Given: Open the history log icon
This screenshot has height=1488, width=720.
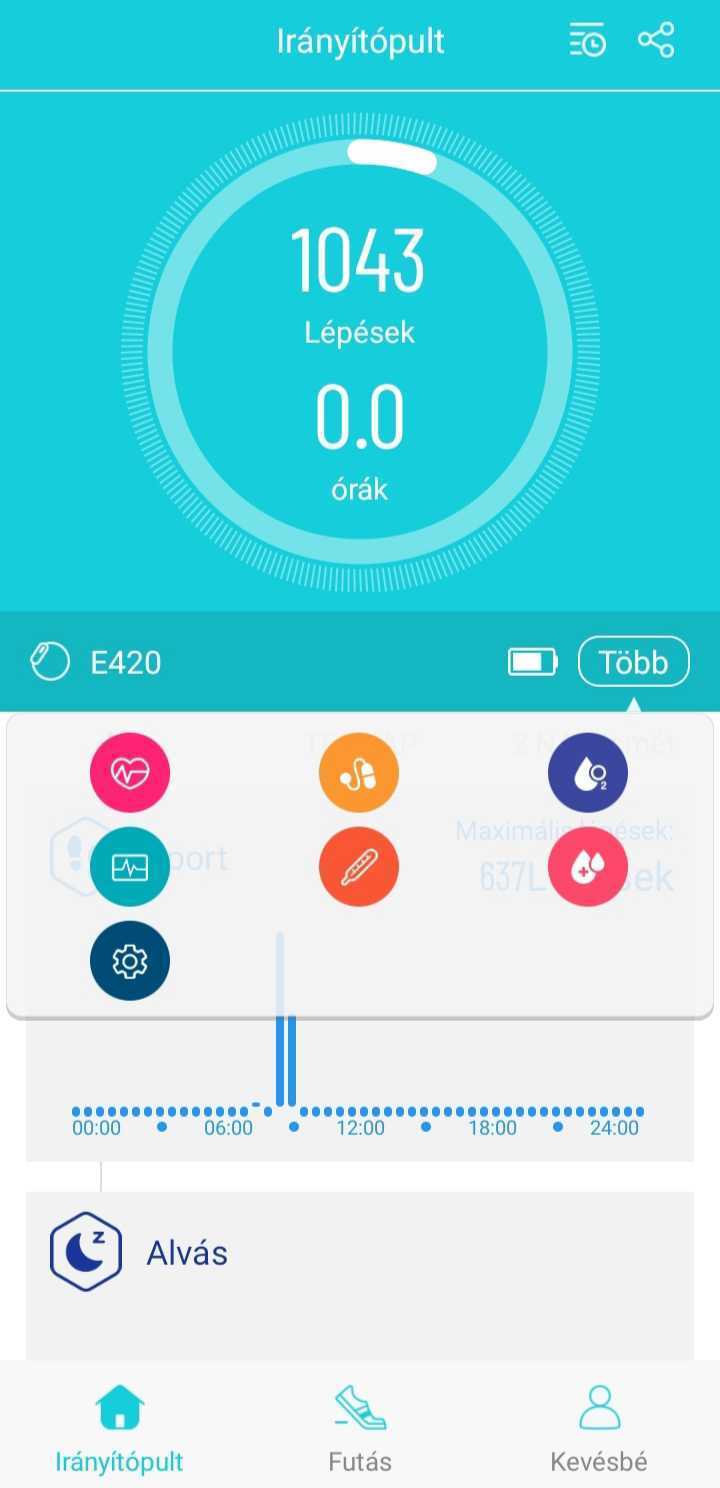Looking at the screenshot, I should [588, 42].
